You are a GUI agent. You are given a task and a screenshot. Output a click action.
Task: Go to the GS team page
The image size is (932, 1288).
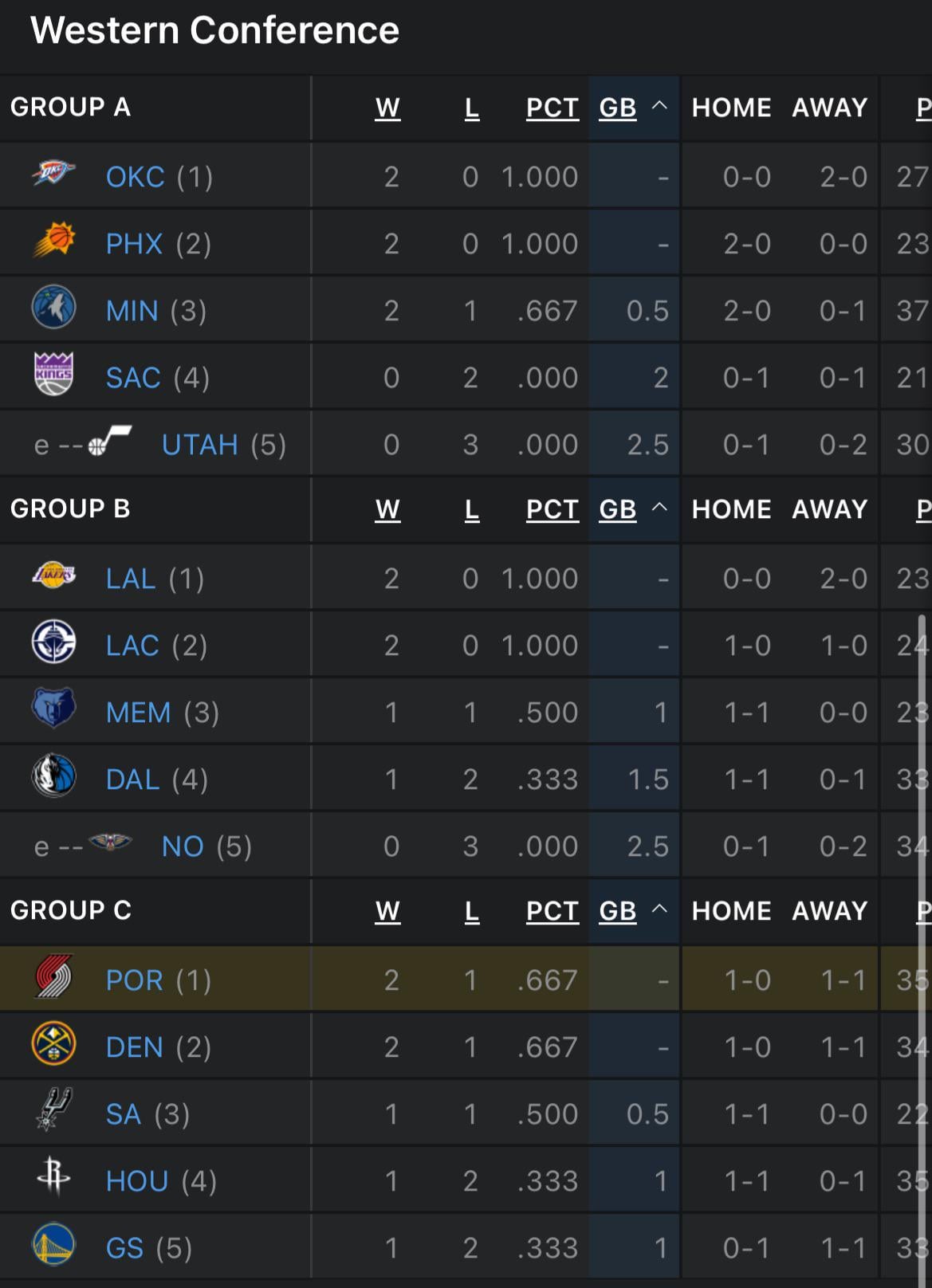point(124,1248)
